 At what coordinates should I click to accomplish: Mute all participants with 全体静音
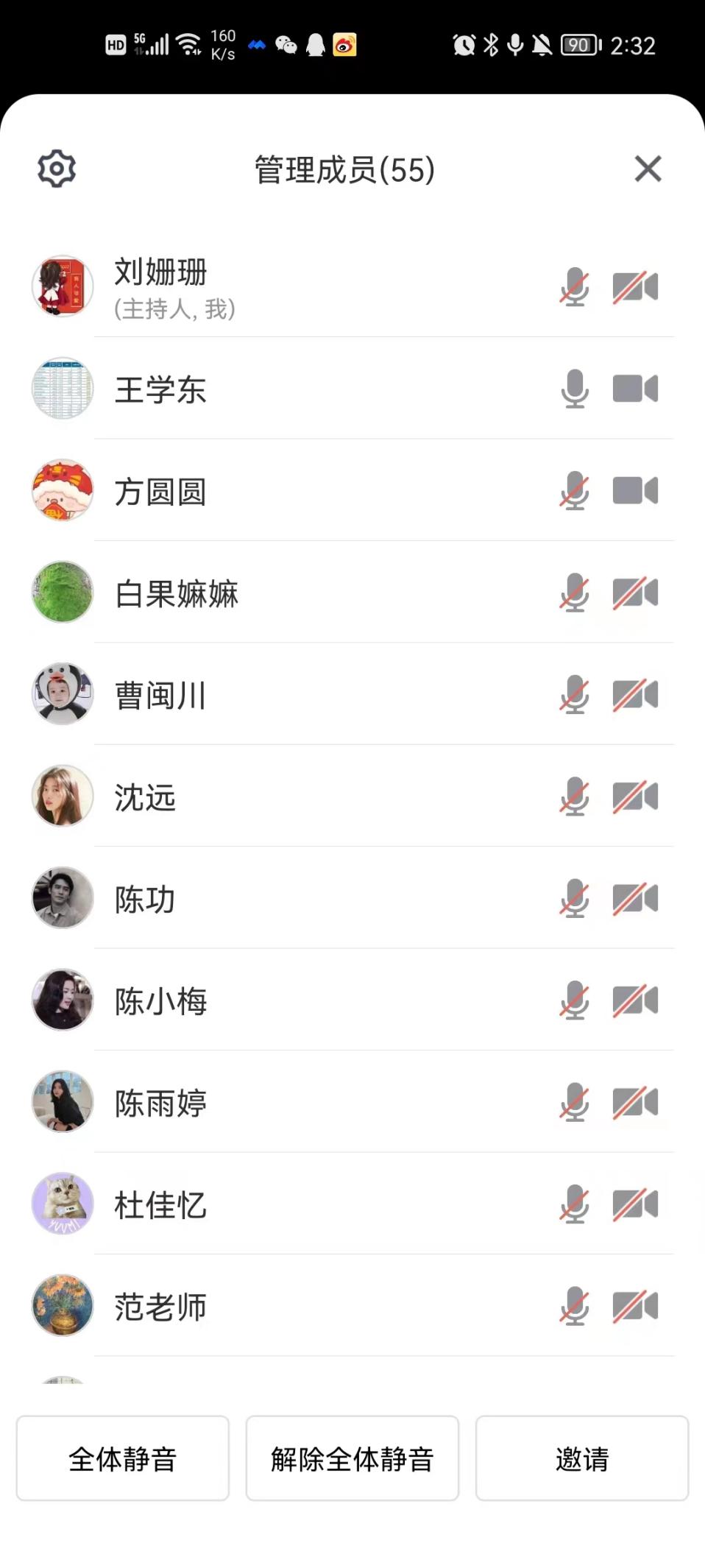(x=123, y=1458)
